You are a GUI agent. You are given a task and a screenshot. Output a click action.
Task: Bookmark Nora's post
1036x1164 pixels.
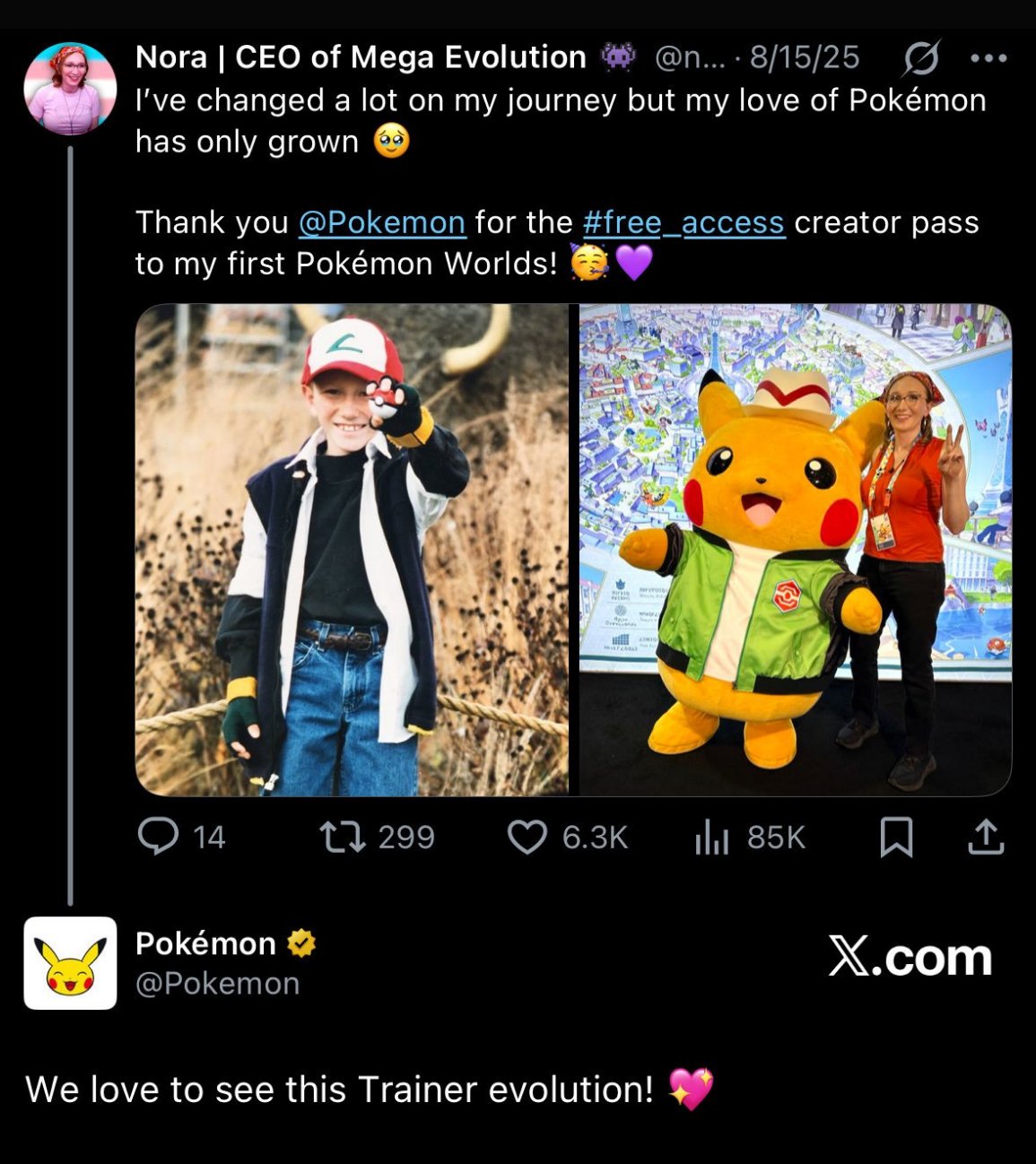coord(896,837)
